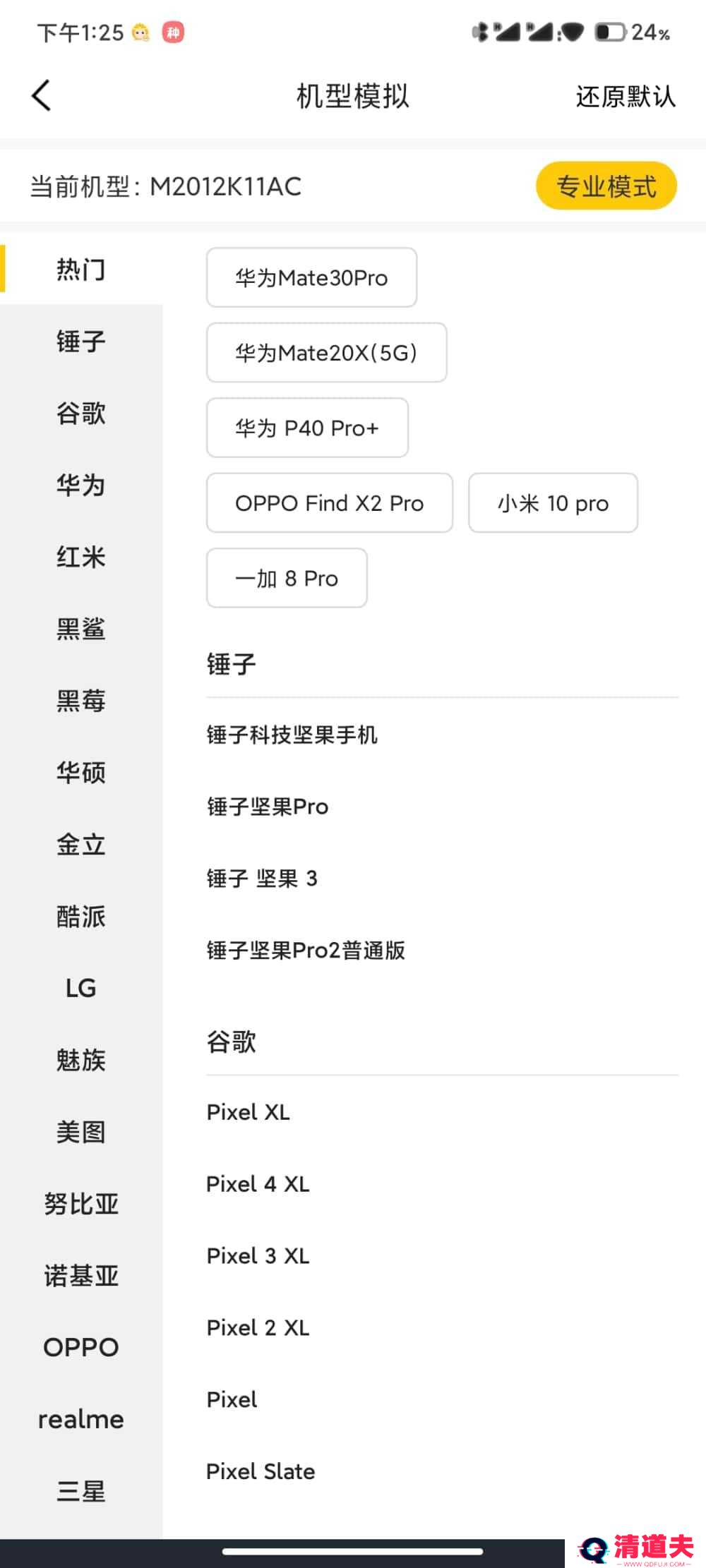This screenshot has height=1568, width=706.
Task: Choose Pixel Slate from the list
Action: point(261,1471)
